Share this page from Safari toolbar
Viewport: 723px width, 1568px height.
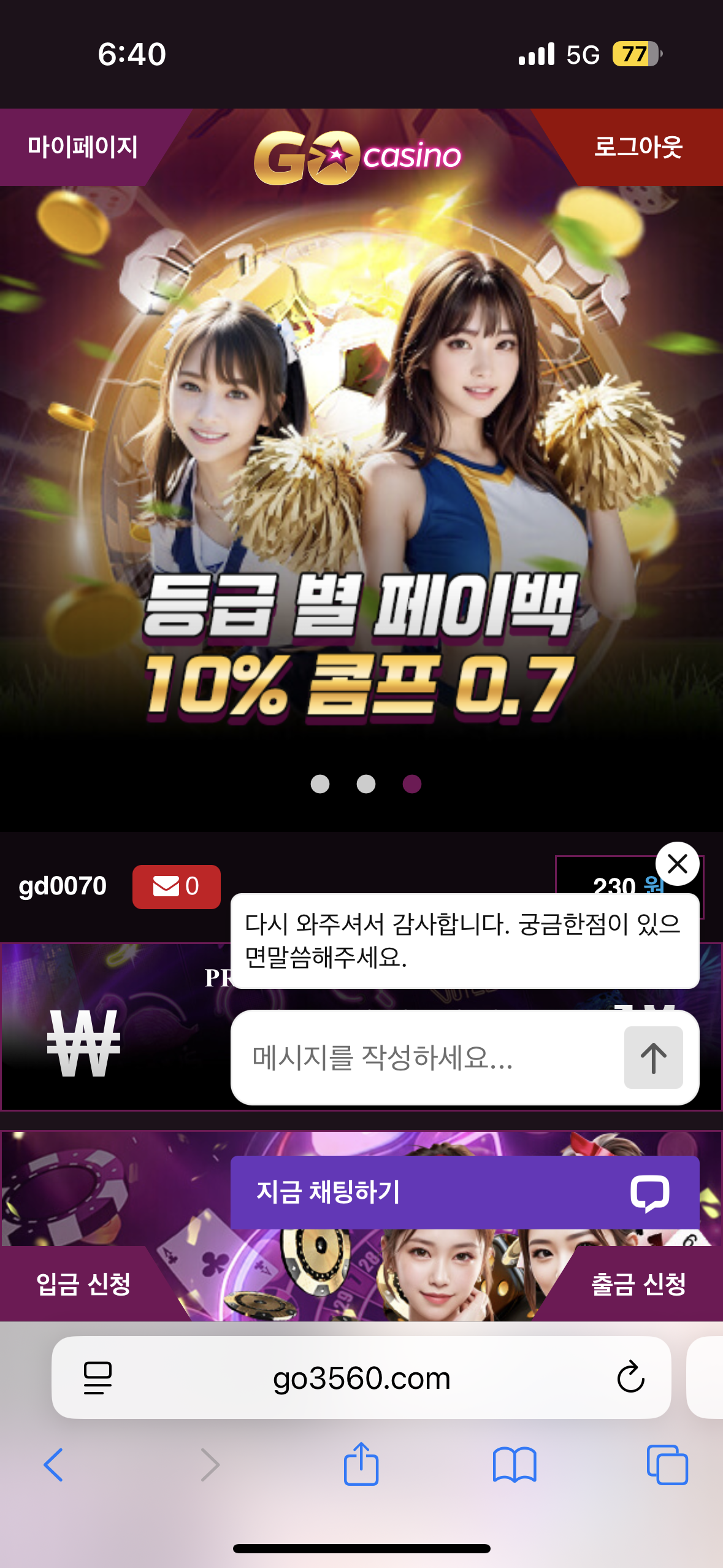tap(361, 1464)
